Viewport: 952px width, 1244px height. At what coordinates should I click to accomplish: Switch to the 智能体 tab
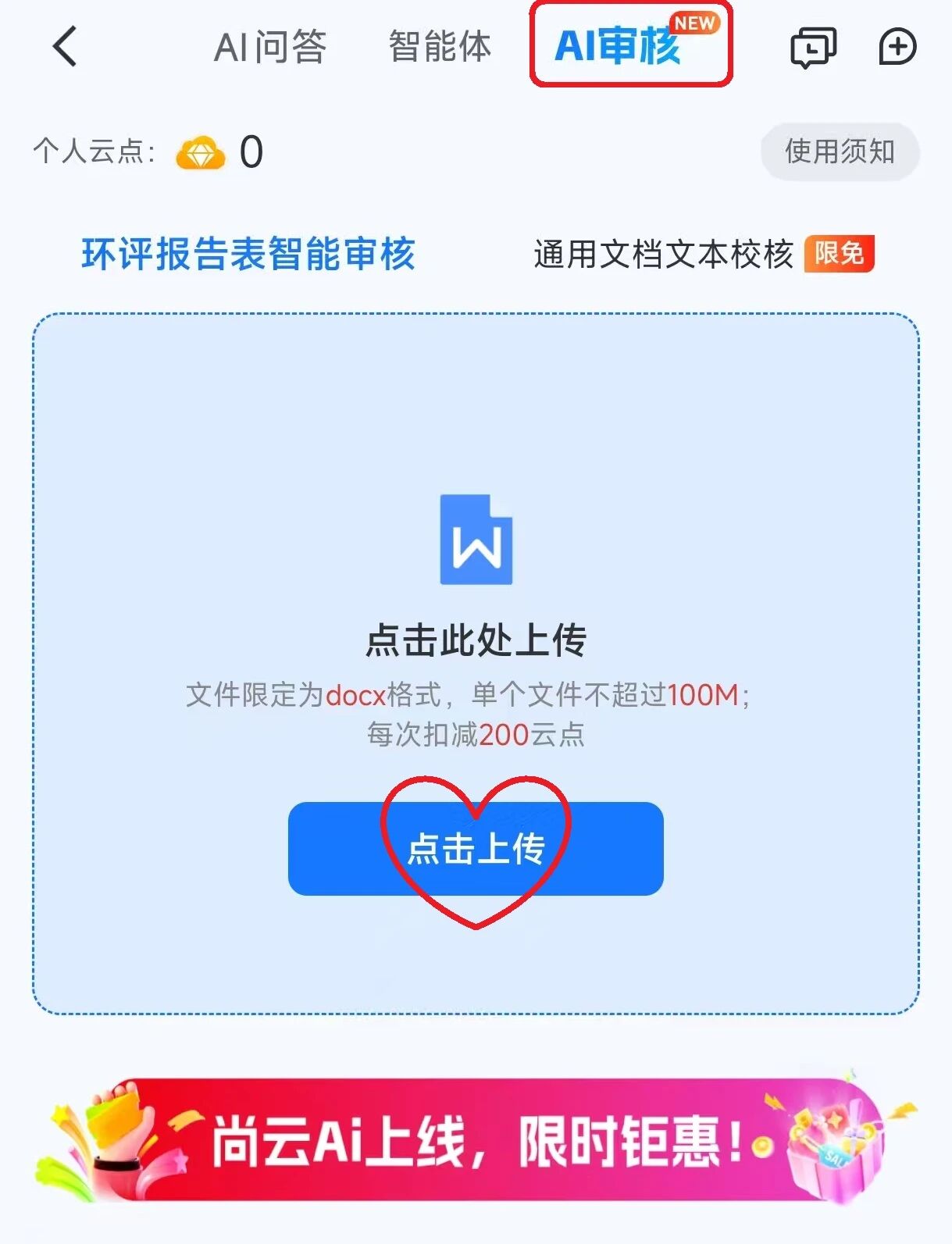[440, 47]
